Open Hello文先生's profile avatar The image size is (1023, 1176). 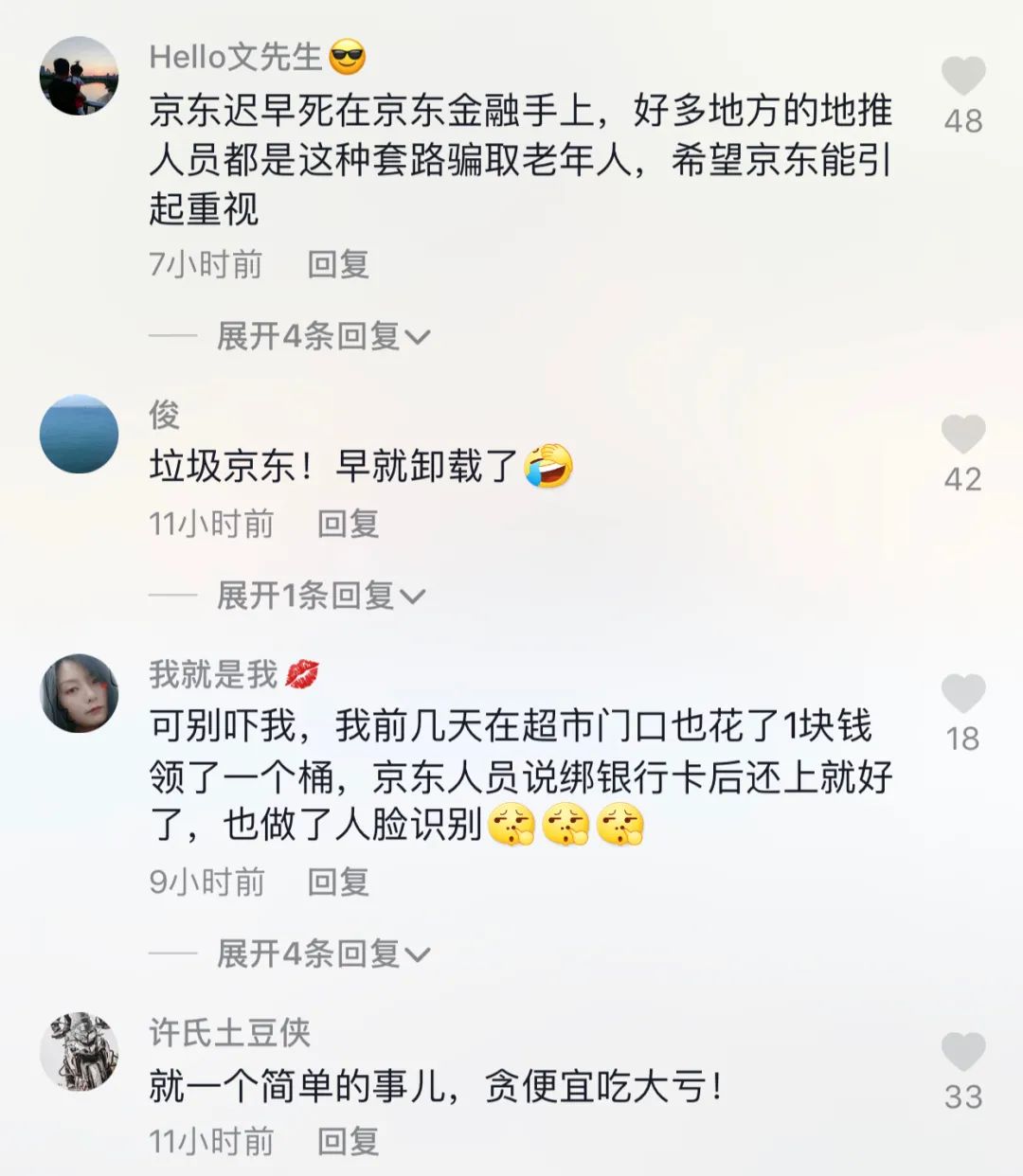tap(79, 76)
